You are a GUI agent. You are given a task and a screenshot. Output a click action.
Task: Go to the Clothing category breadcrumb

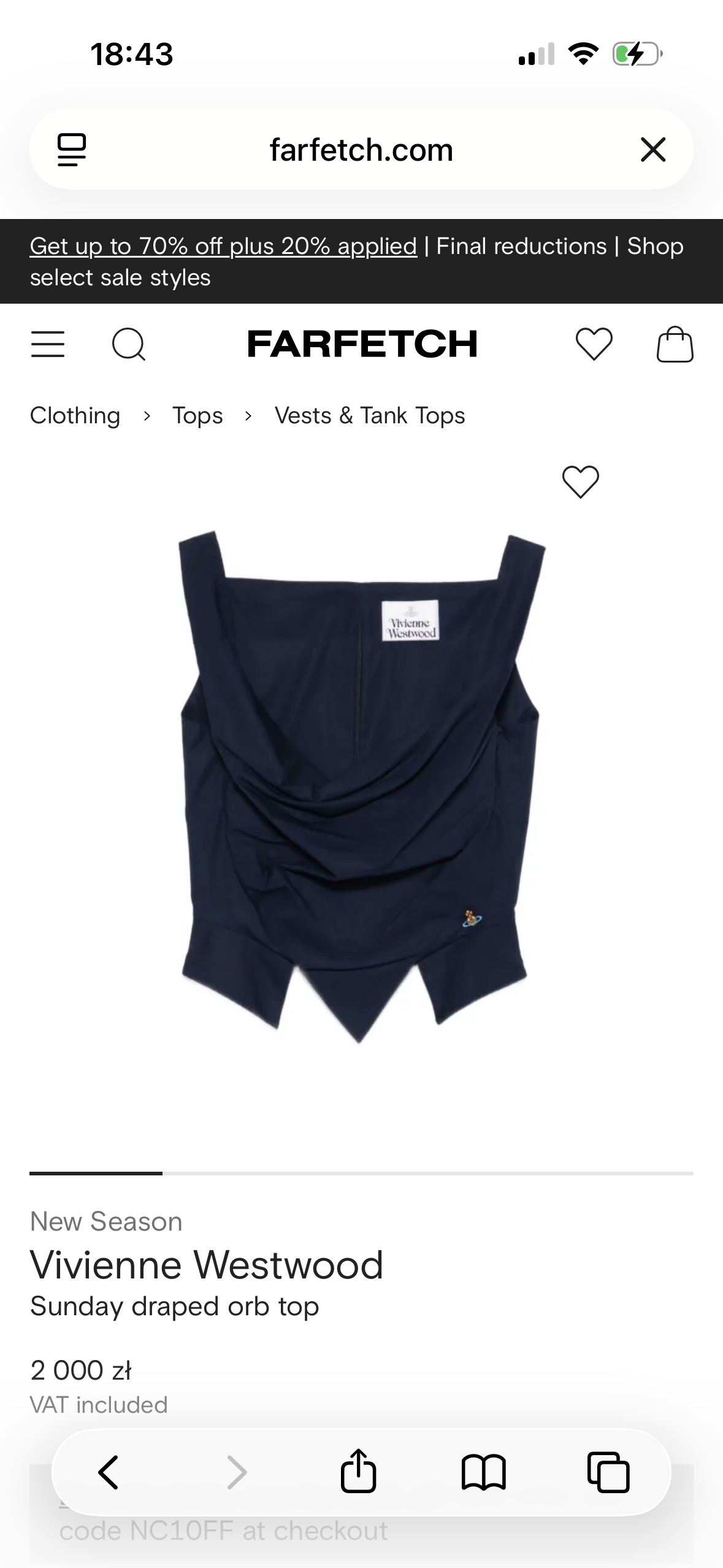tap(75, 416)
